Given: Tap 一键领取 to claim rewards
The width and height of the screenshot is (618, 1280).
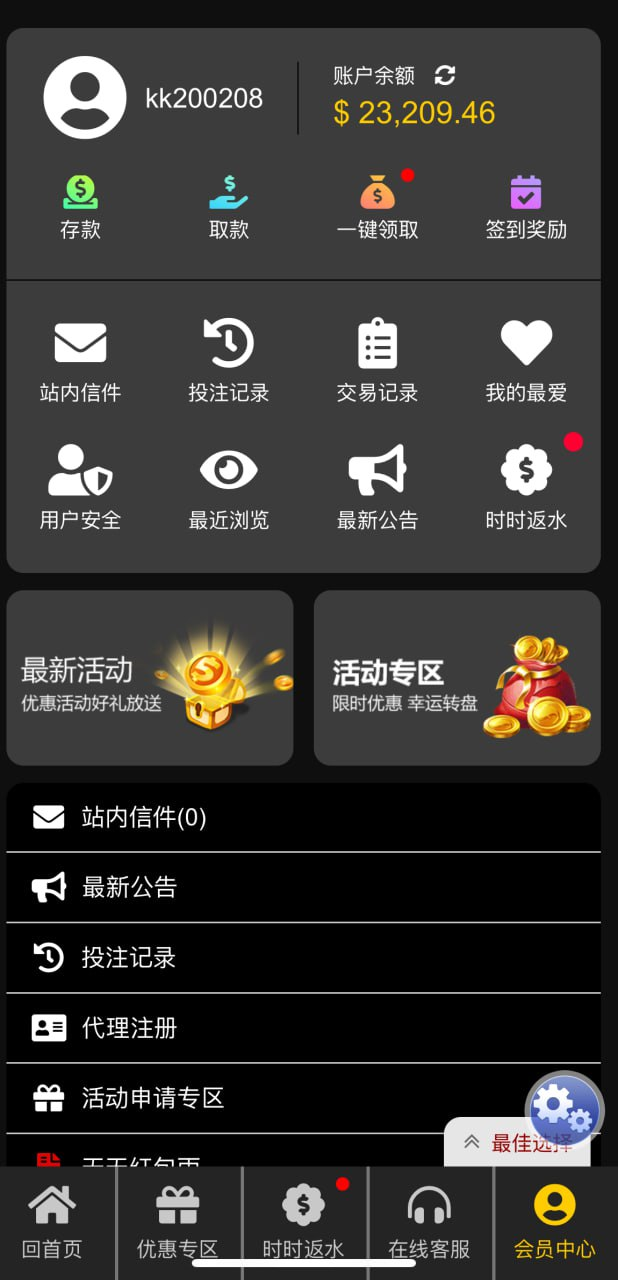Looking at the screenshot, I should click(377, 208).
